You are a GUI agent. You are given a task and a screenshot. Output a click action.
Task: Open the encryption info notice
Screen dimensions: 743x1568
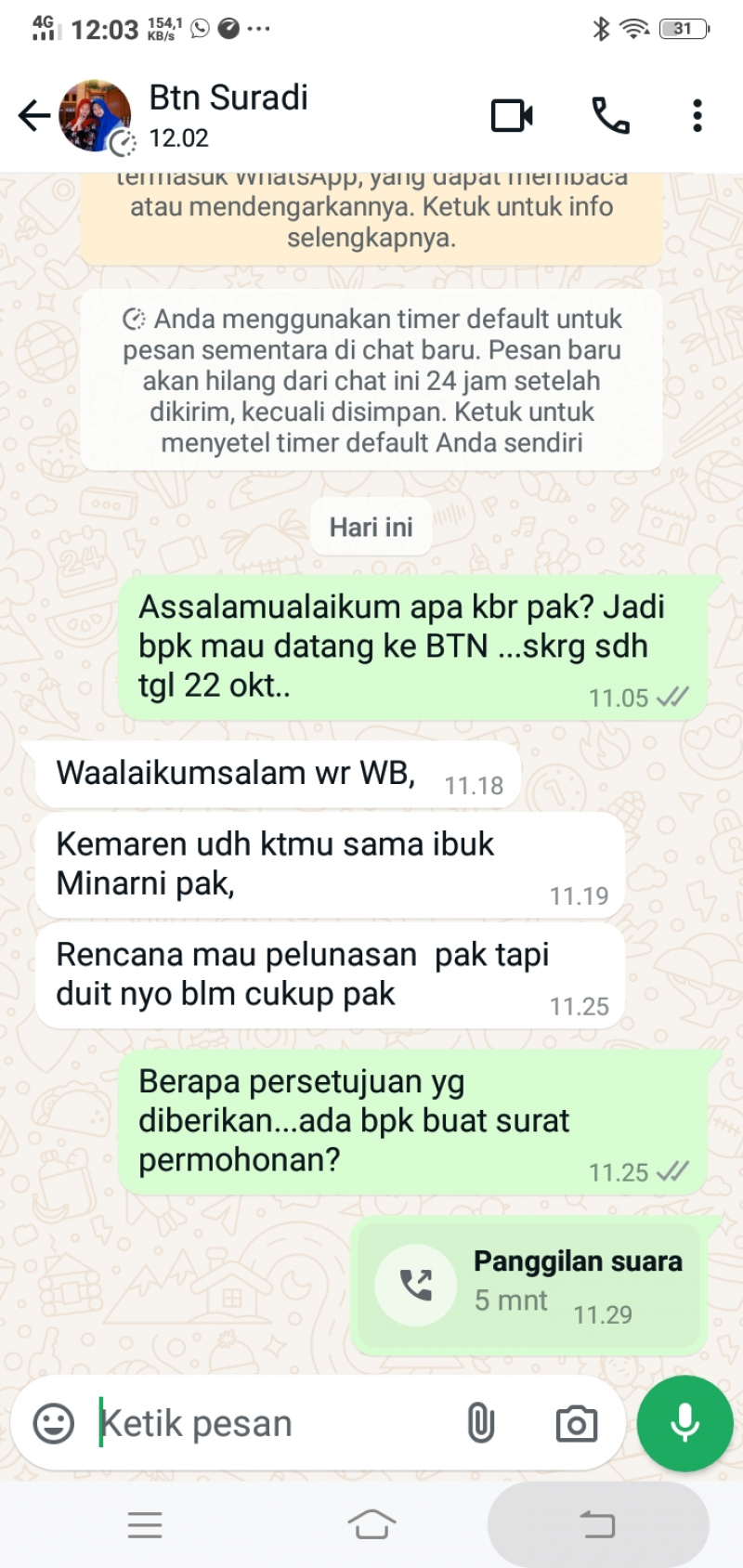pyautogui.click(x=371, y=216)
